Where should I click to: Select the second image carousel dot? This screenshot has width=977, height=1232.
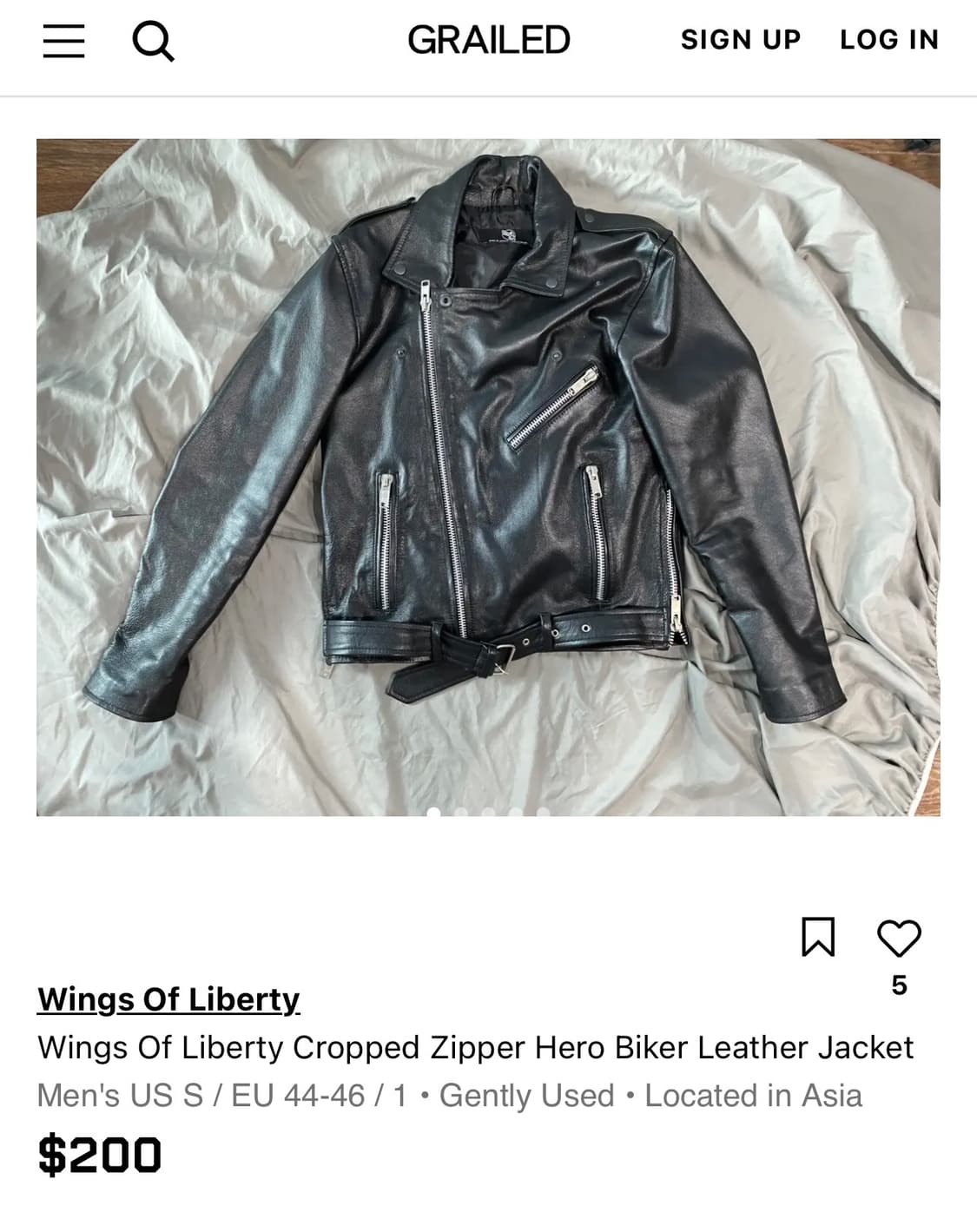coord(461,812)
